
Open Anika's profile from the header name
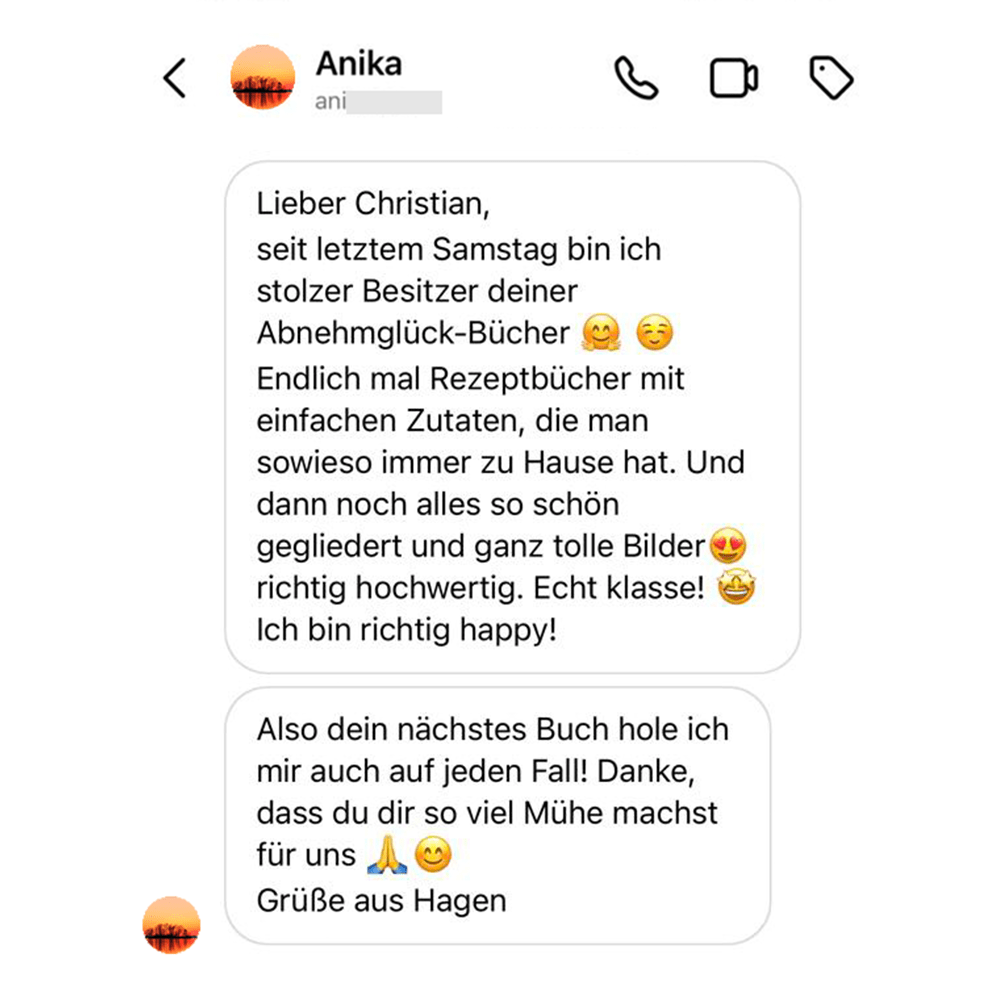358,64
